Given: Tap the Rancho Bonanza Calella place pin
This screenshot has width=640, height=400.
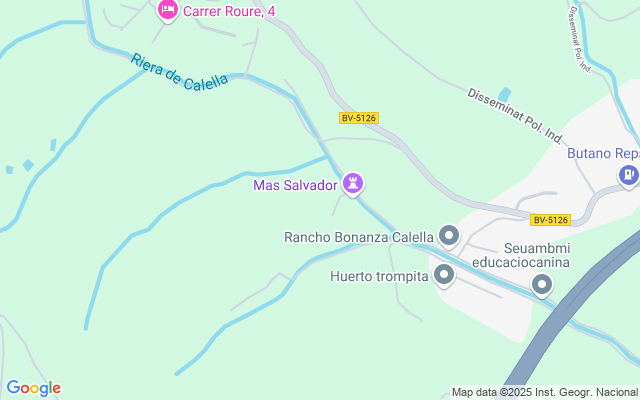Looking at the screenshot, I should 449,237.
